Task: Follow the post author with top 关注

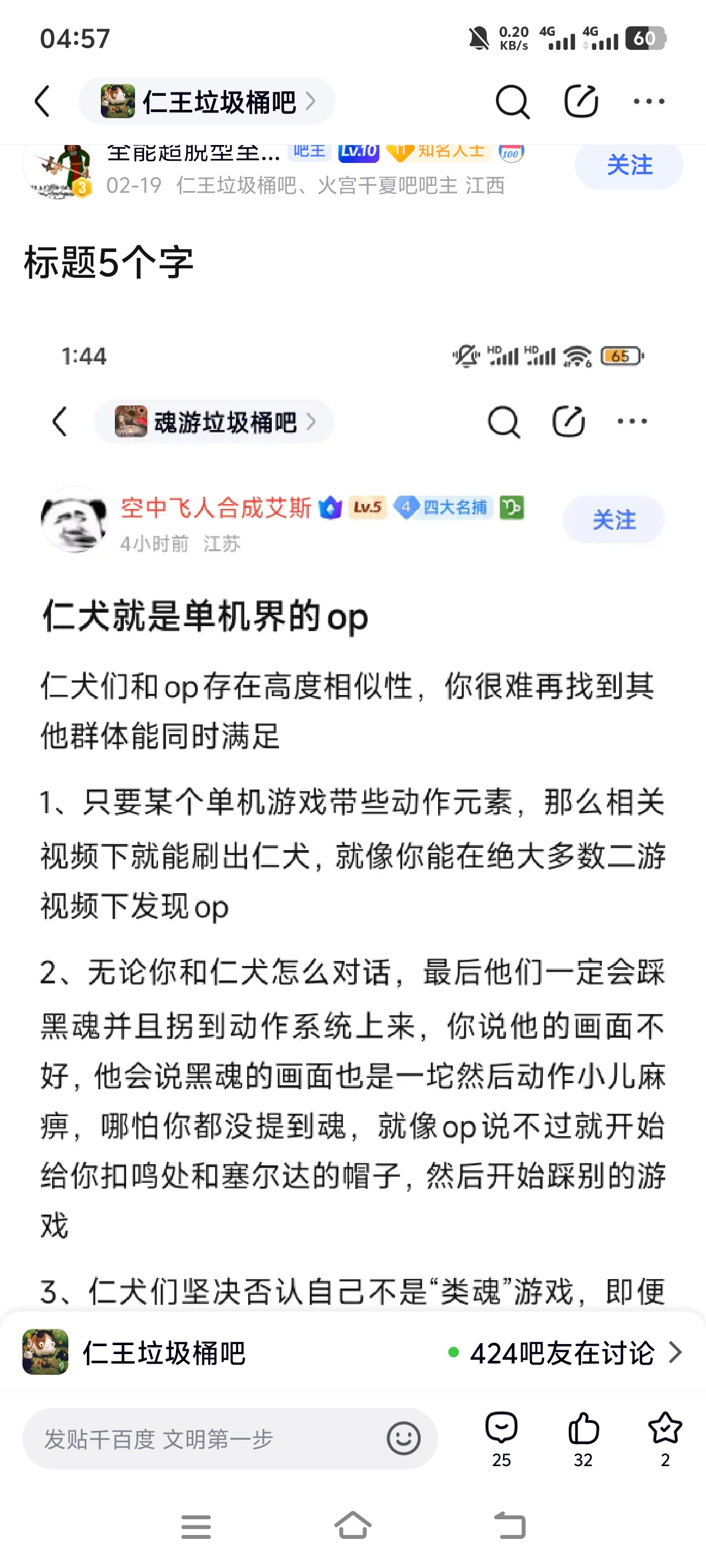Action: click(x=629, y=164)
